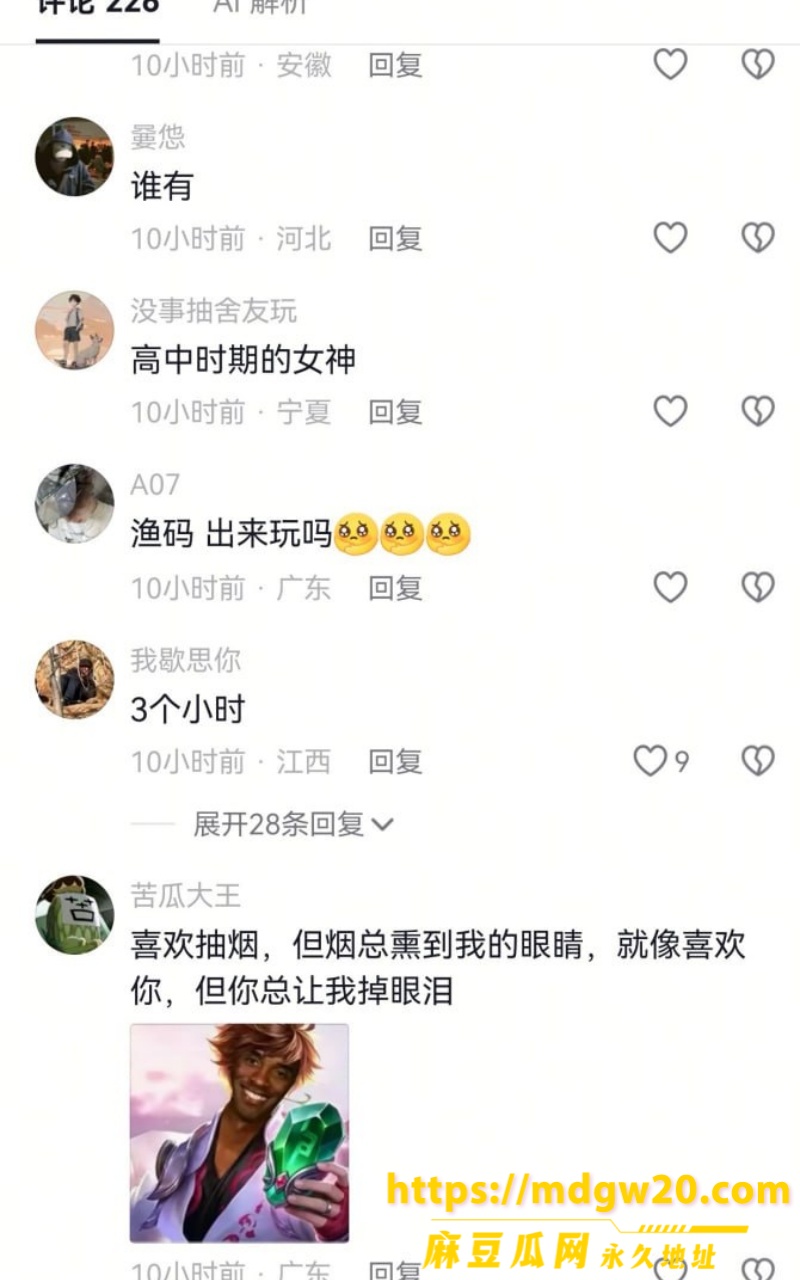
Task: Open 没事抽舍友玩's profile avatar
Action: coord(75,330)
